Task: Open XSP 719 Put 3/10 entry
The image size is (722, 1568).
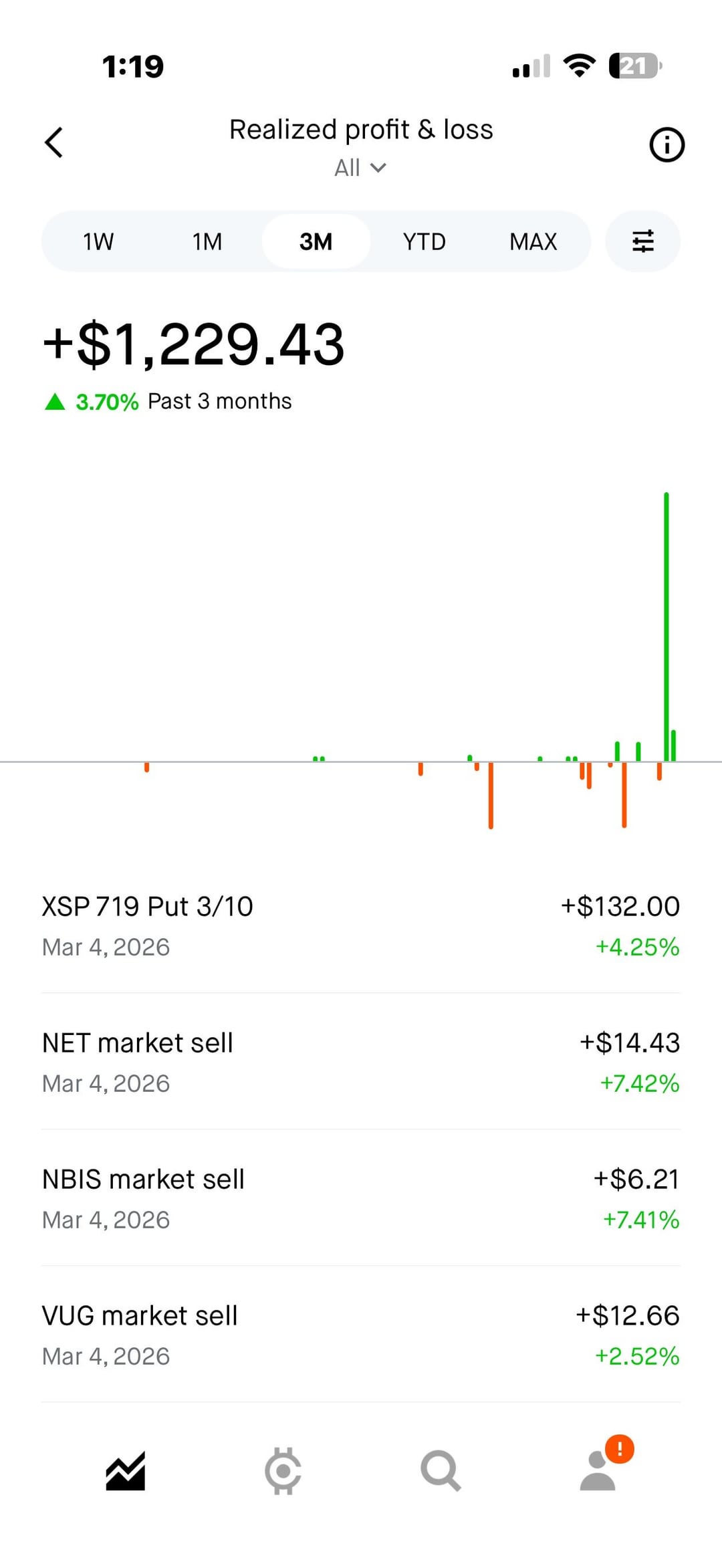Action: tap(360, 926)
